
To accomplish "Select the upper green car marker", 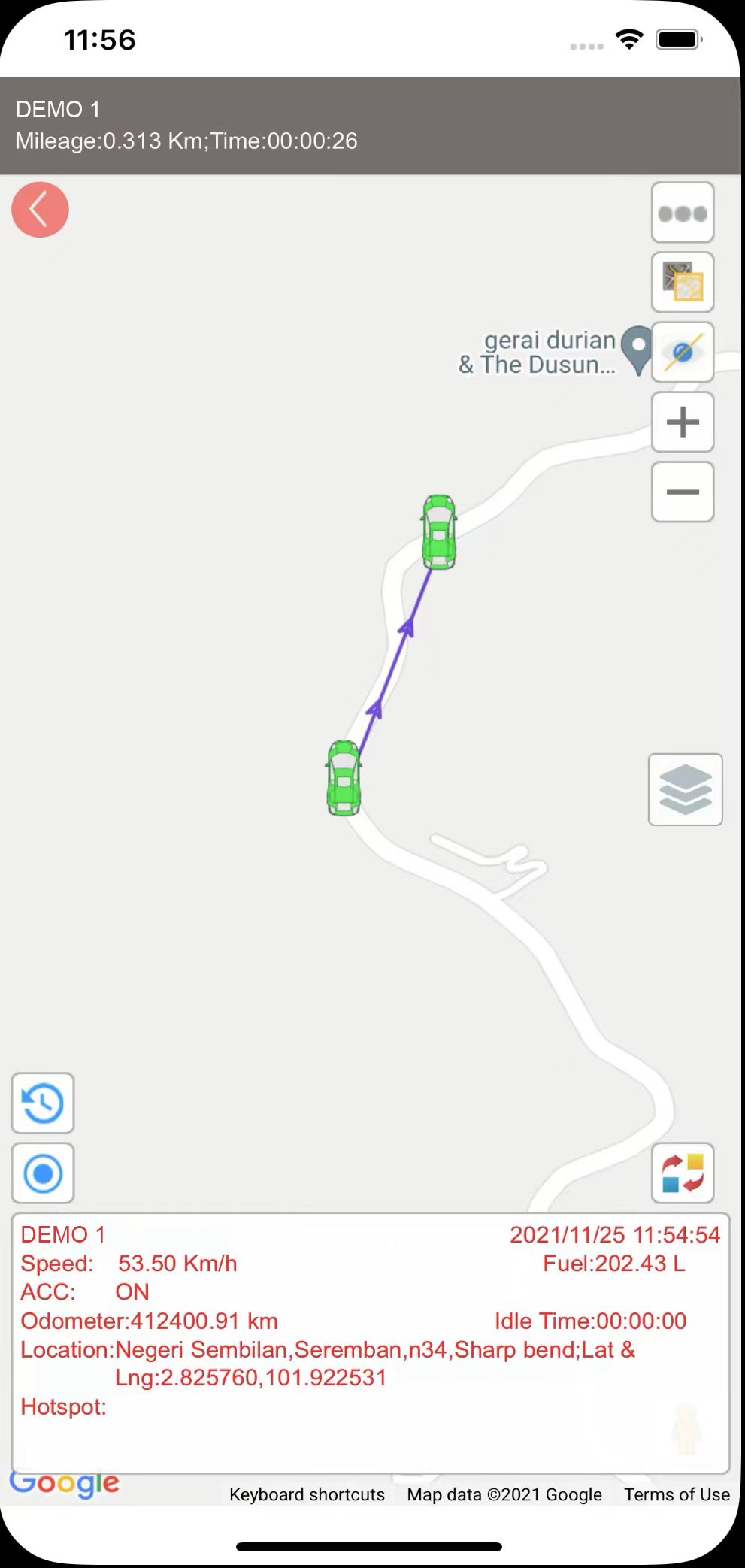I will tap(439, 532).
